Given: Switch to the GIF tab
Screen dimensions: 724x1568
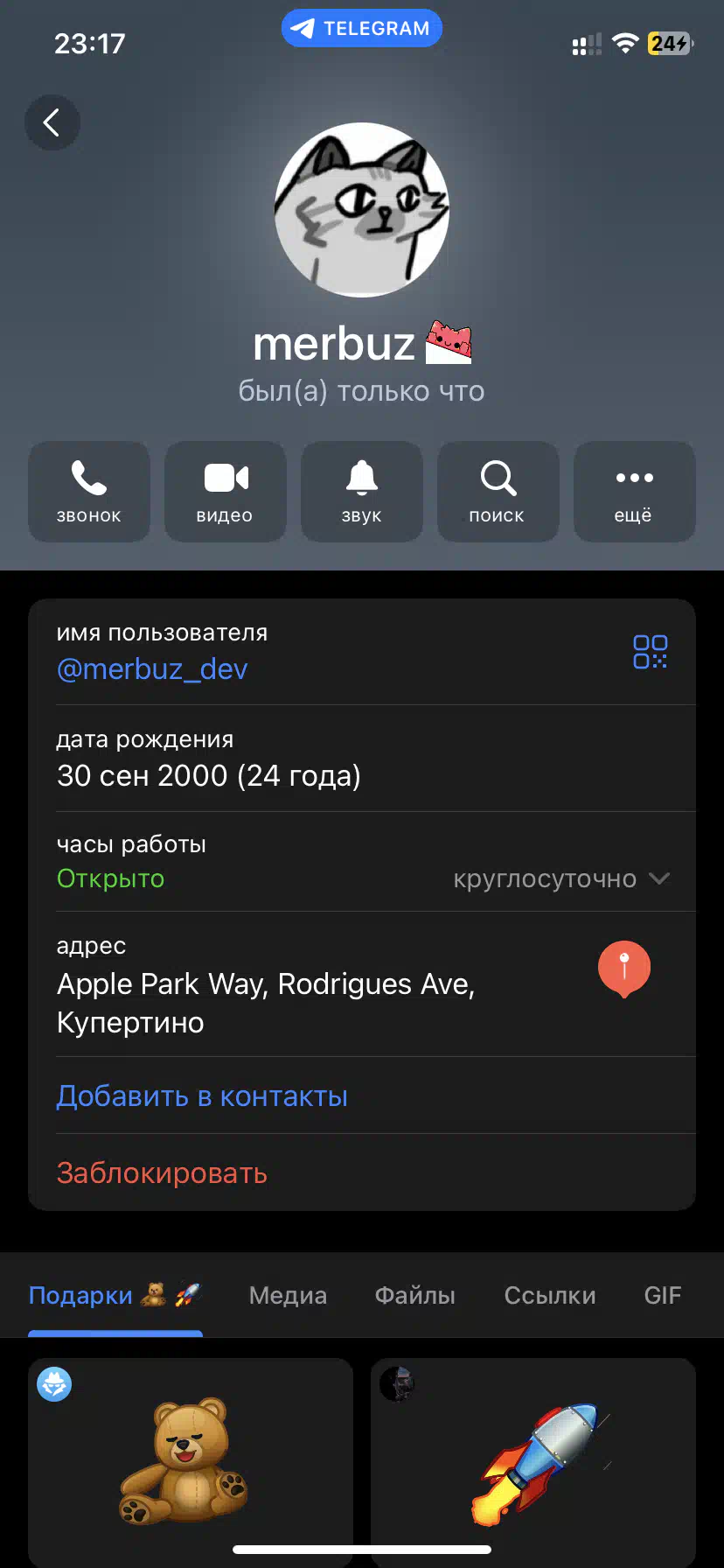Looking at the screenshot, I should click(x=663, y=1295).
